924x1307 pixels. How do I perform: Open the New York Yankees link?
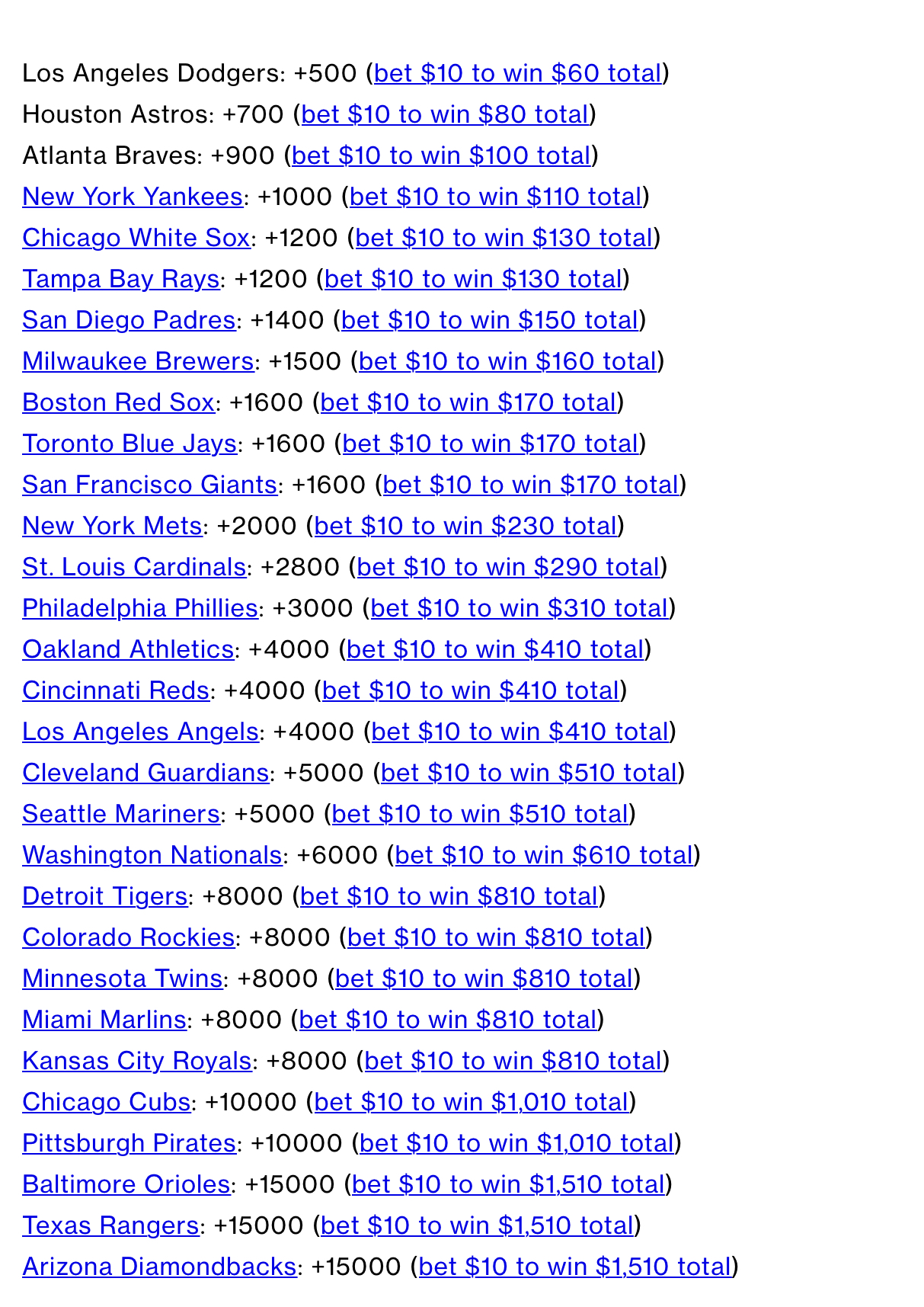(133, 197)
